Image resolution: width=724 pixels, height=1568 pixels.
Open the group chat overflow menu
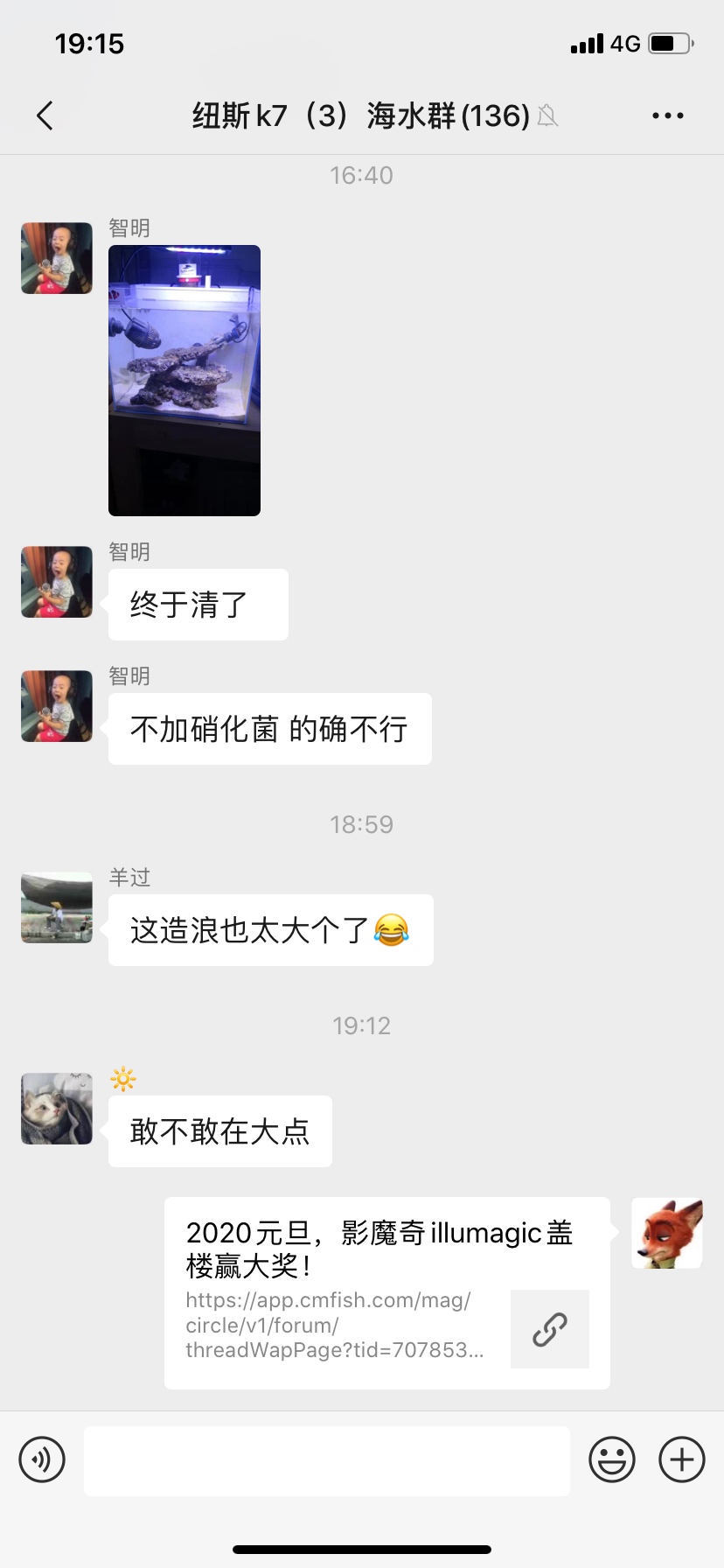[667, 115]
